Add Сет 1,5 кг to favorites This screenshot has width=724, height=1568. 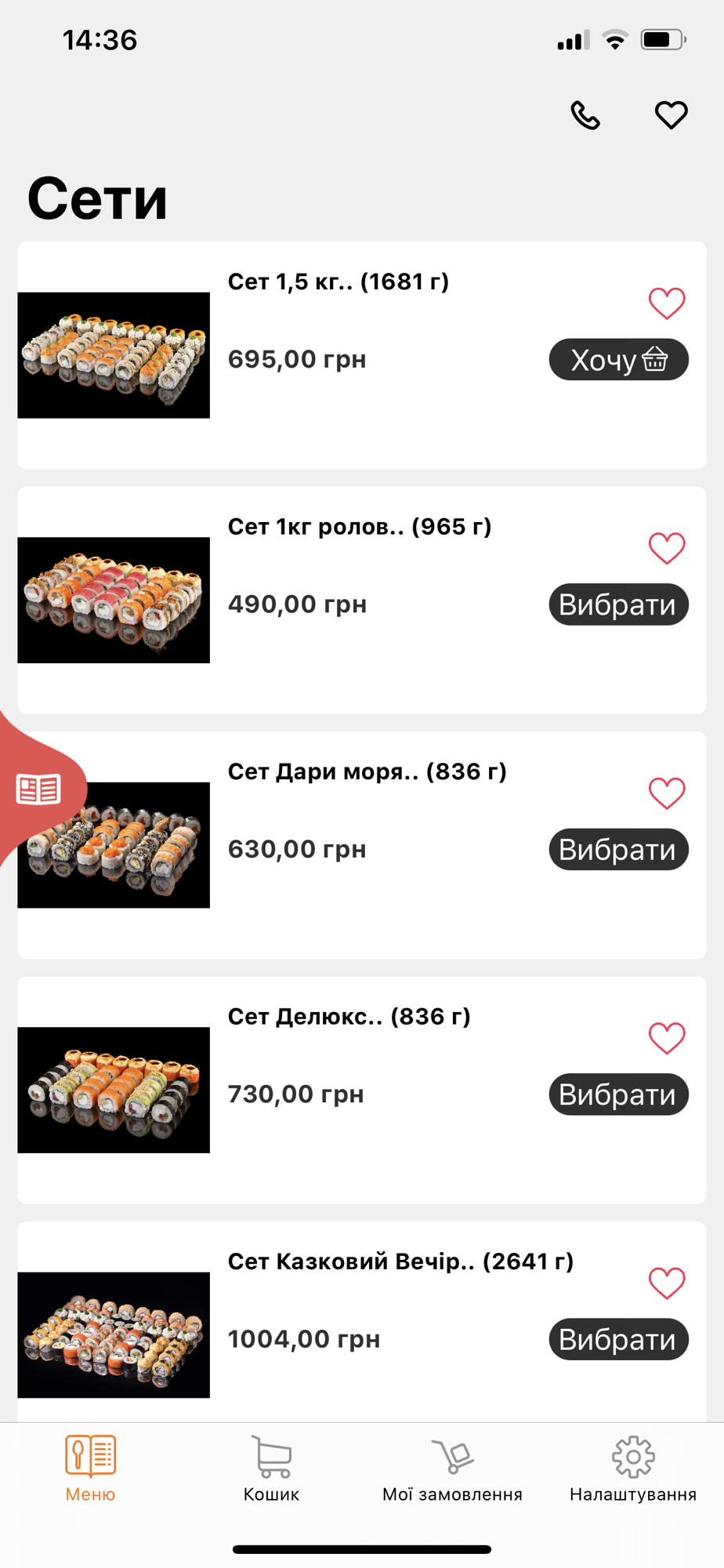(x=667, y=303)
